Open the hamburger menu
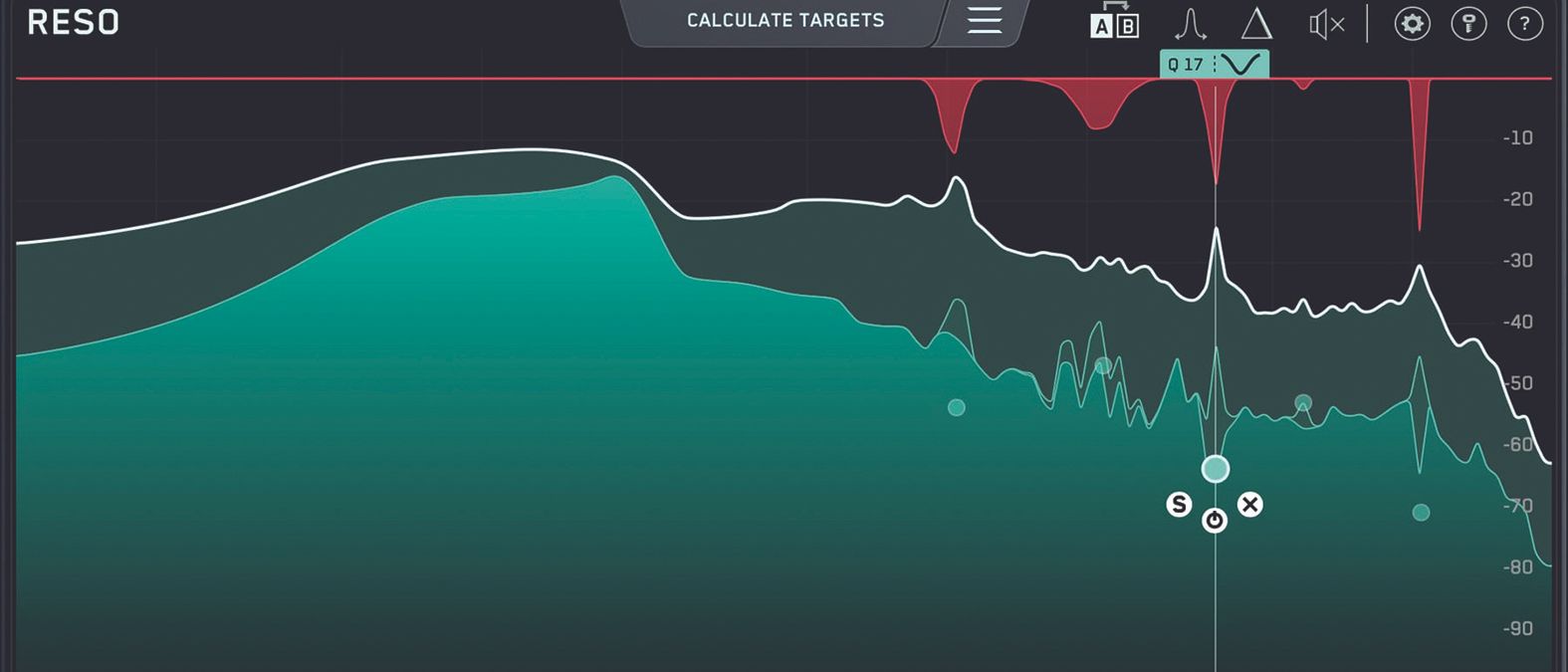The height and width of the screenshot is (672, 1568). [984, 21]
